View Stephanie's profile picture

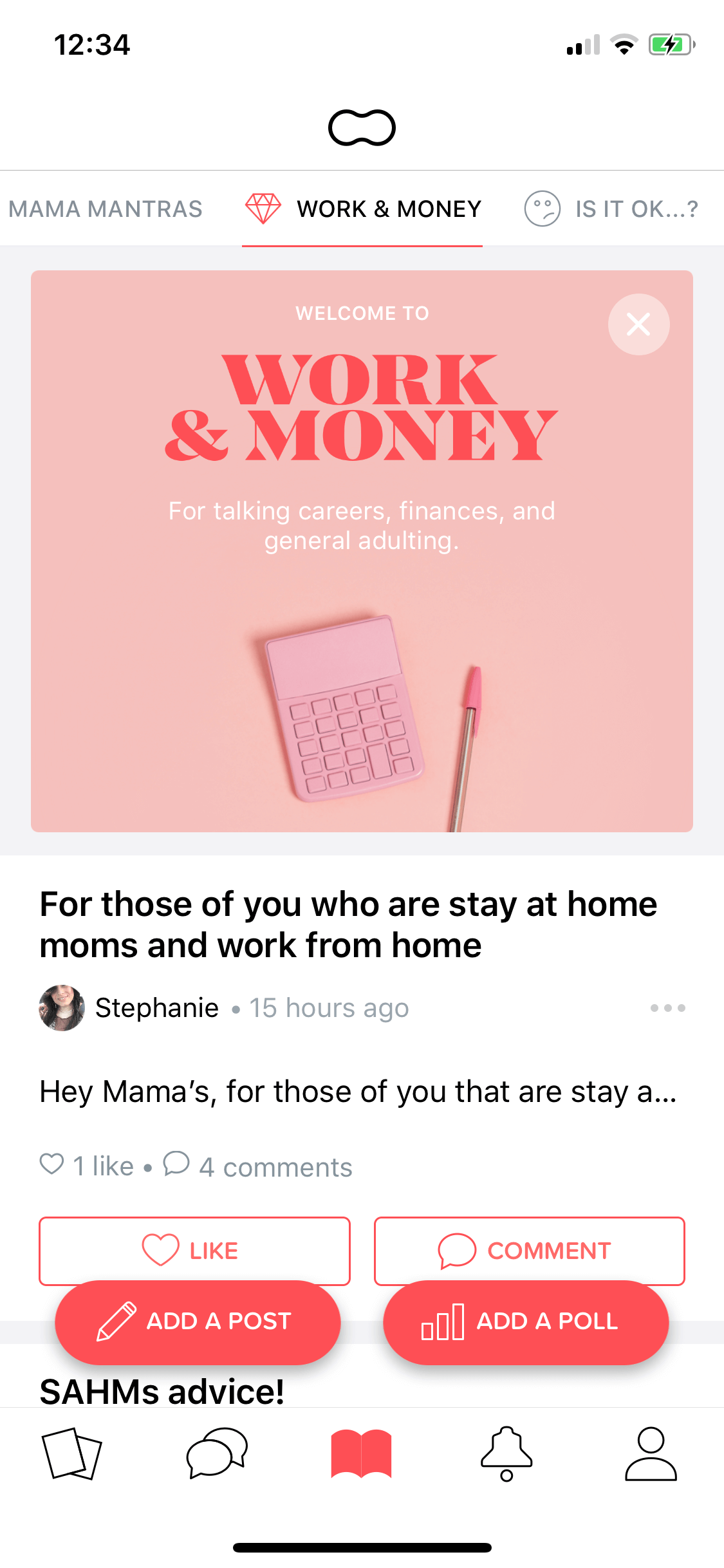(x=62, y=1008)
